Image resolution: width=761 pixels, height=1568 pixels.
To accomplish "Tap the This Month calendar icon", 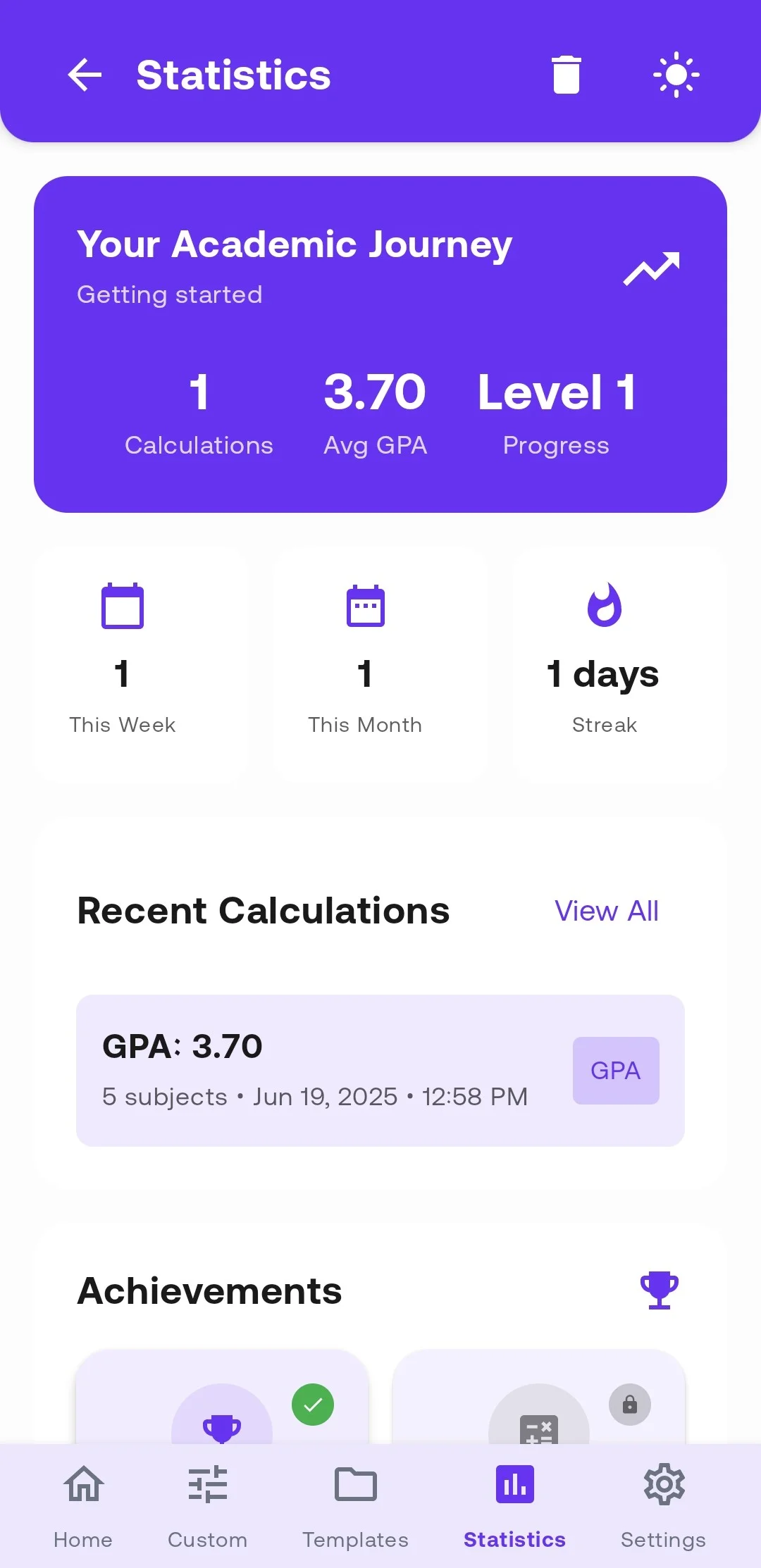I will [365, 606].
